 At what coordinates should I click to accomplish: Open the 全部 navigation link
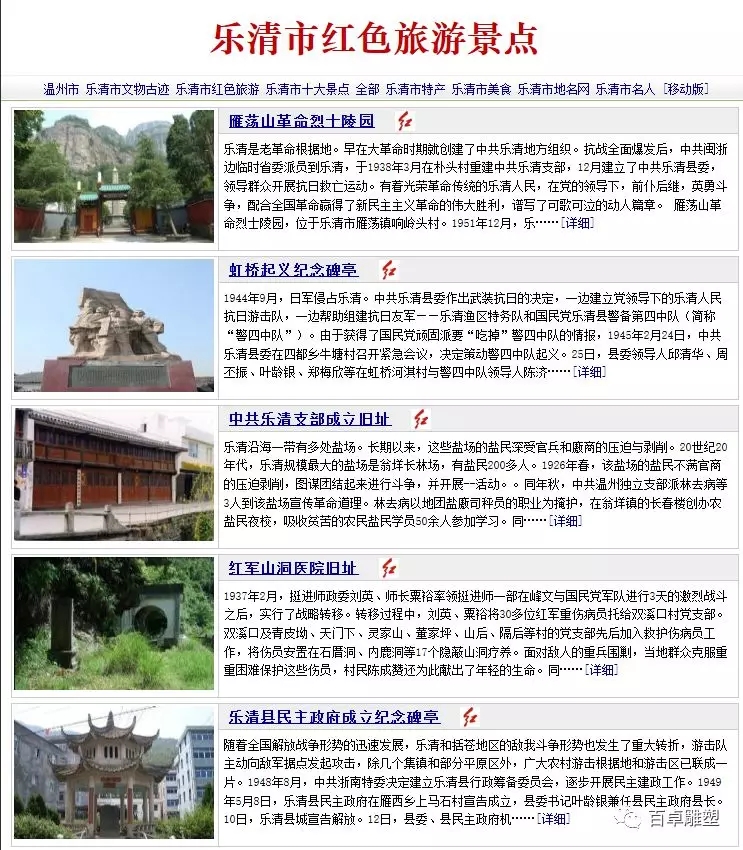coord(367,89)
